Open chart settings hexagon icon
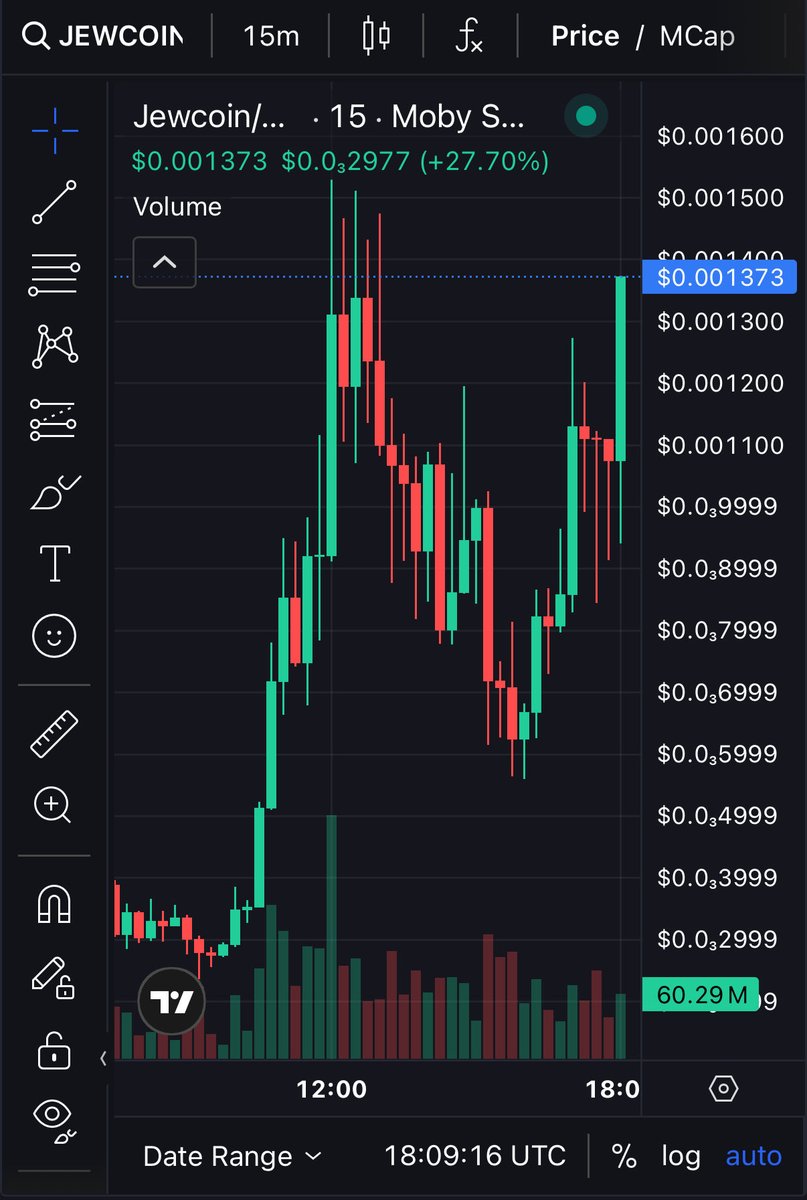 [723, 1089]
